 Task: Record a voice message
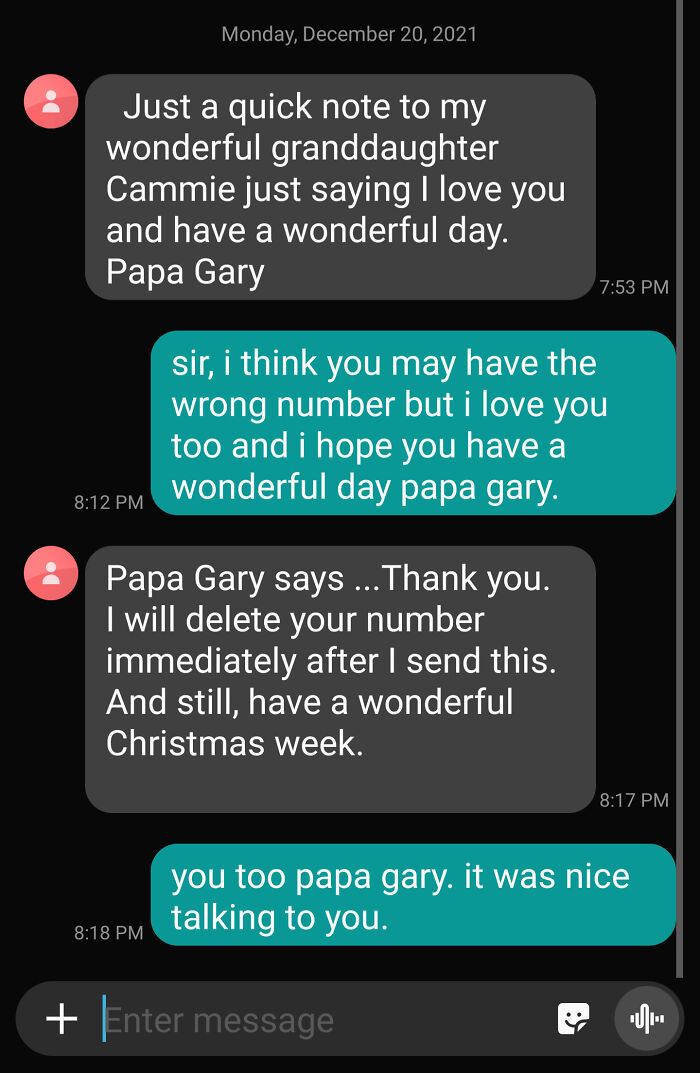(x=646, y=1019)
